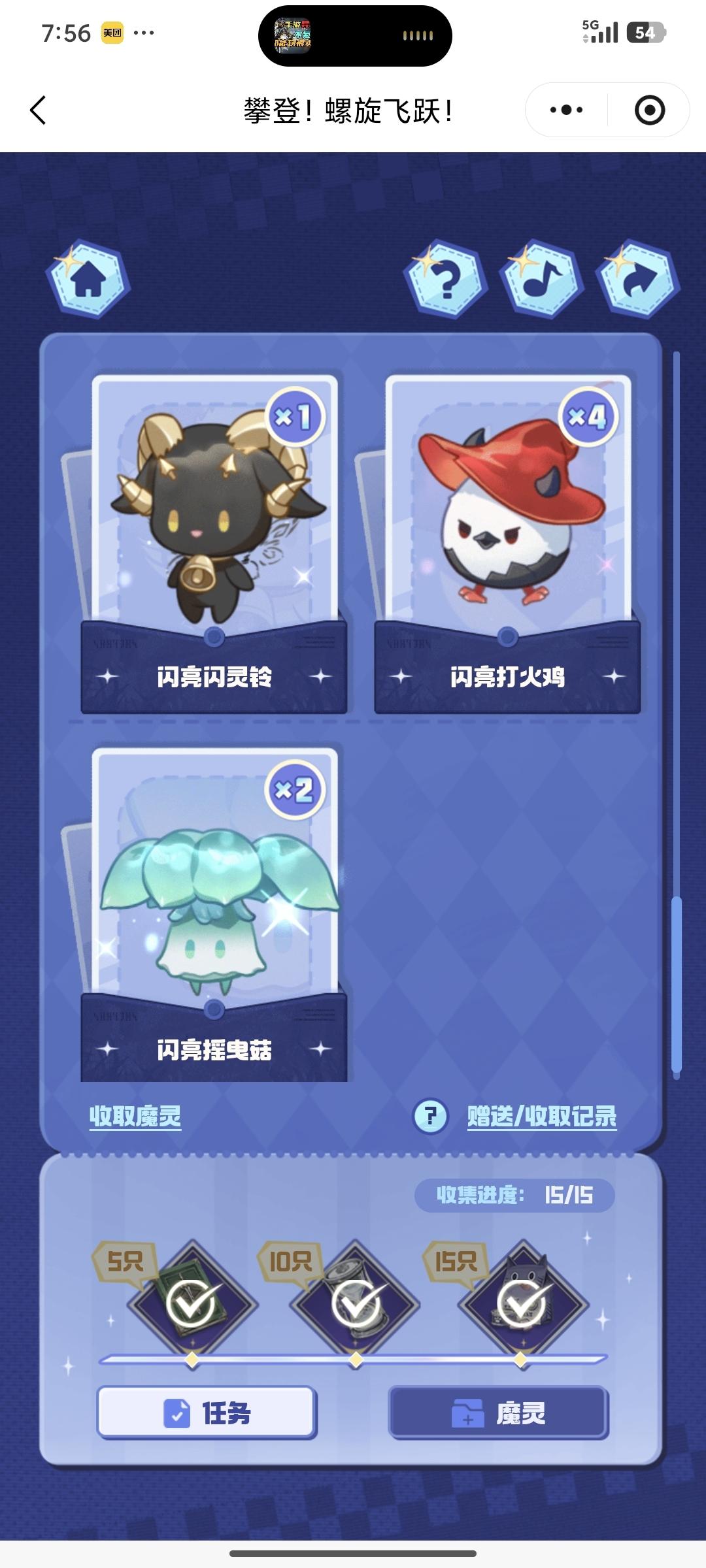Open the 收取魔灵 link
Screen dimensions: 706x1568
(135, 1116)
